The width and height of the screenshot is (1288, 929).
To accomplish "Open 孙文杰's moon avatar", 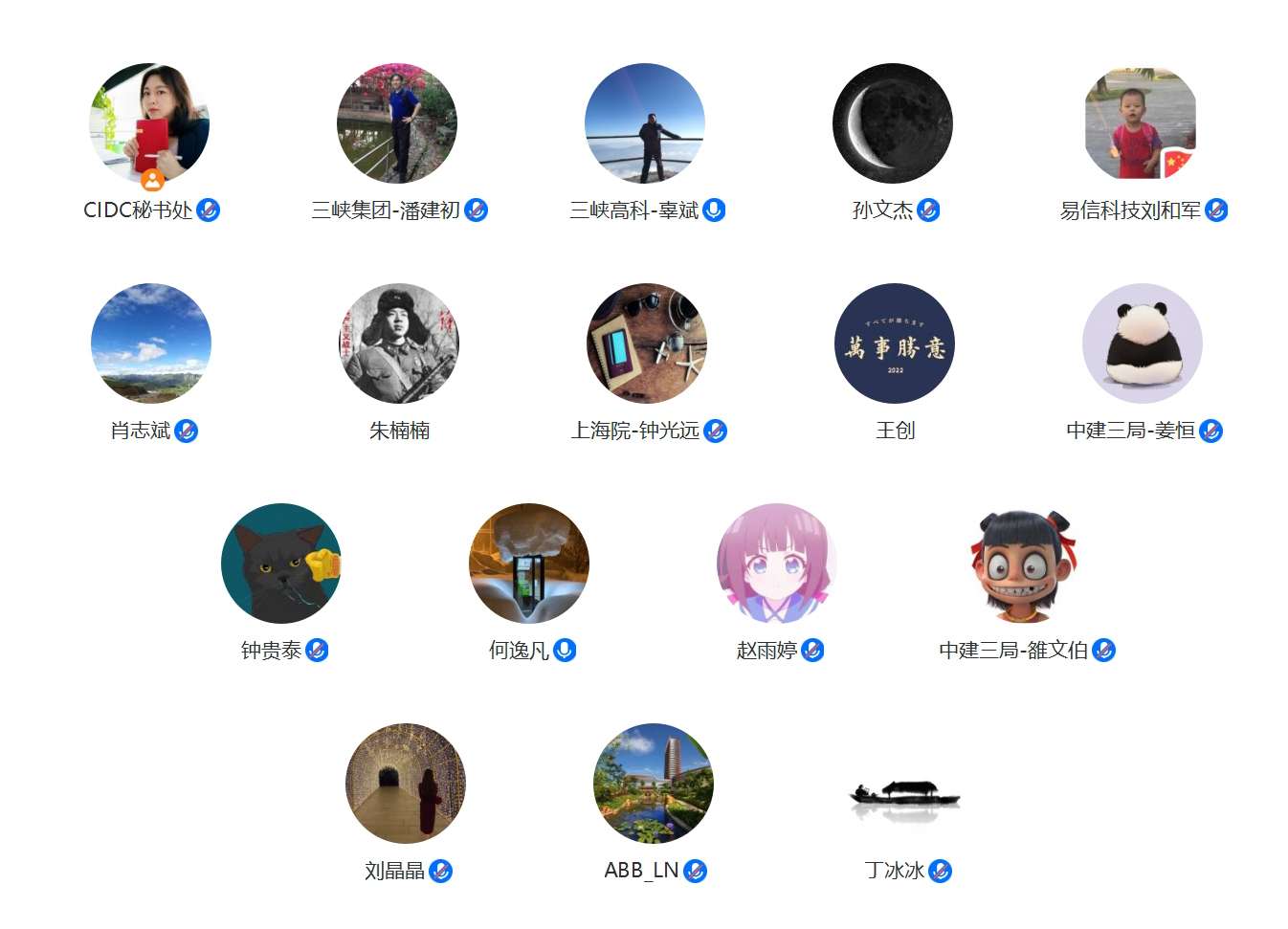I will [x=893, y=123].
